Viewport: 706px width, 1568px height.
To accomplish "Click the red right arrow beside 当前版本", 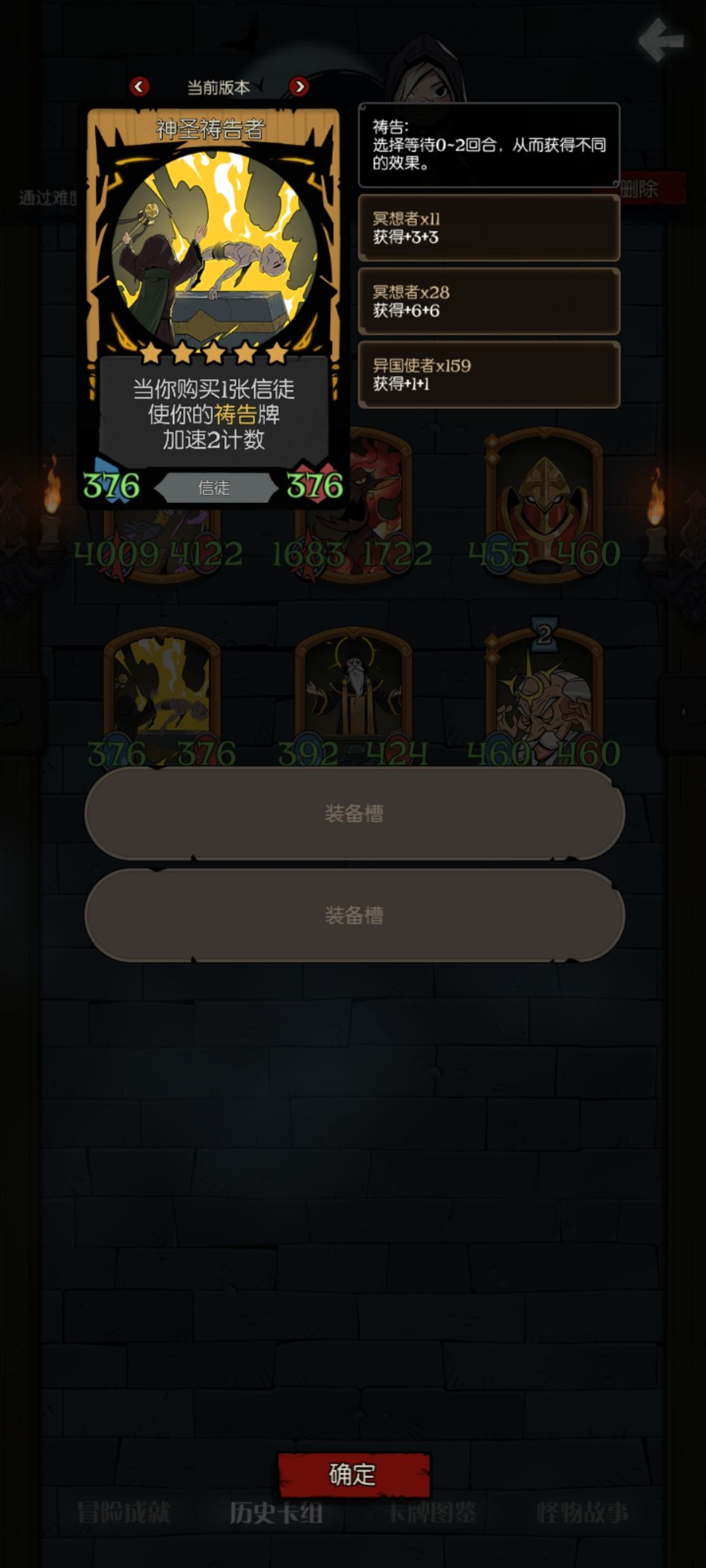I will 299,87.
